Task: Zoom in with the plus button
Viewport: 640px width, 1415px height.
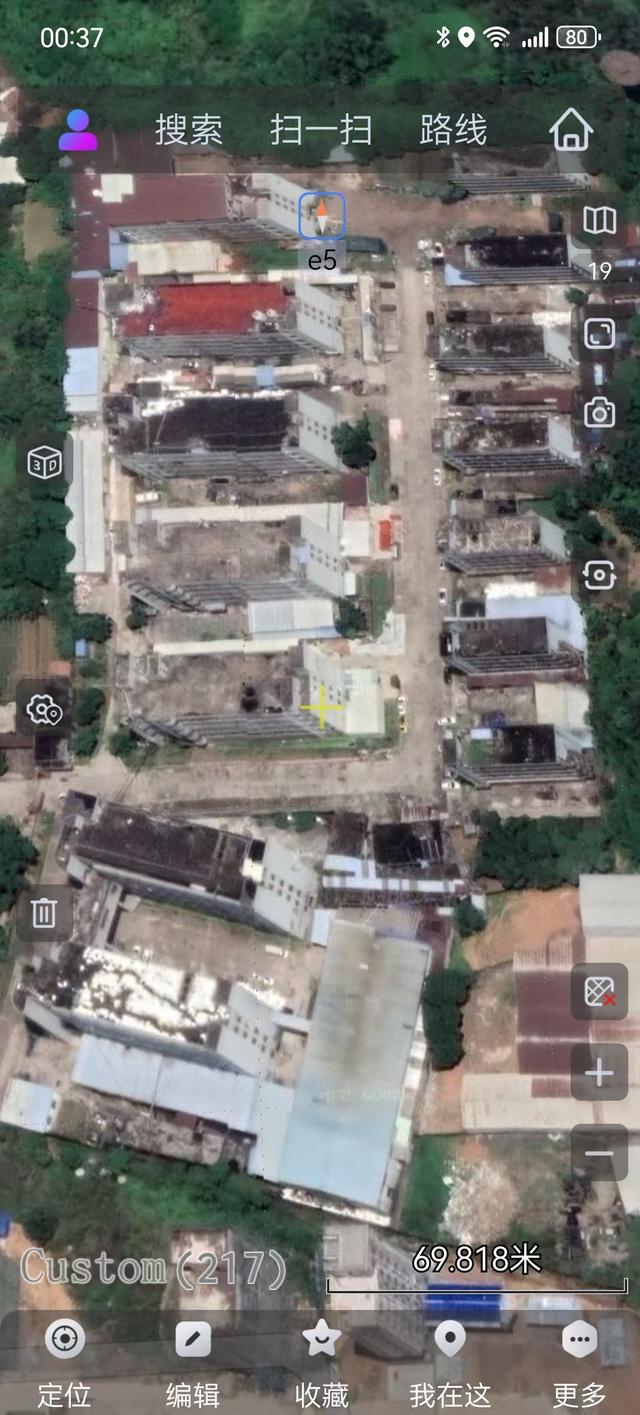Action: [599, 1073]
